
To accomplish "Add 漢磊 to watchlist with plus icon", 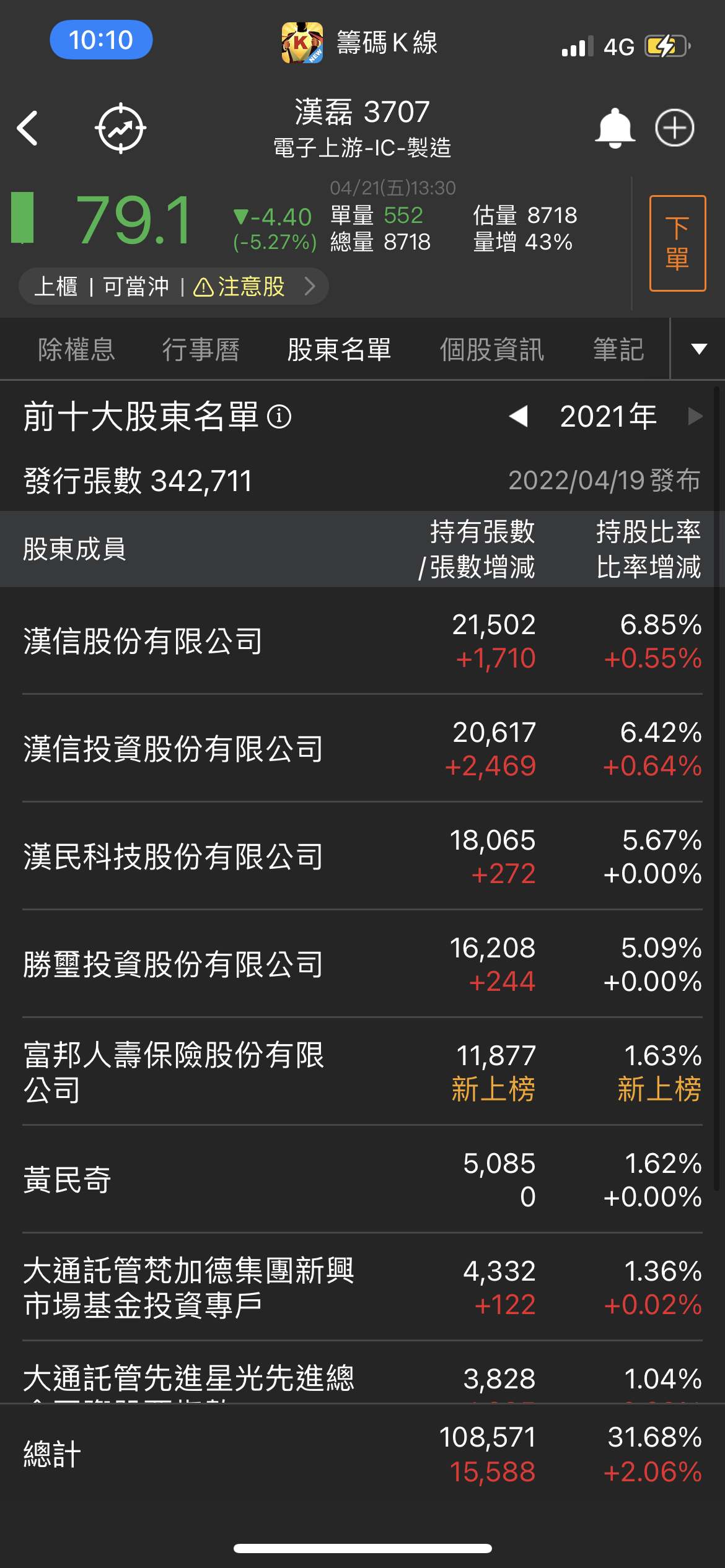I will 675,128.
